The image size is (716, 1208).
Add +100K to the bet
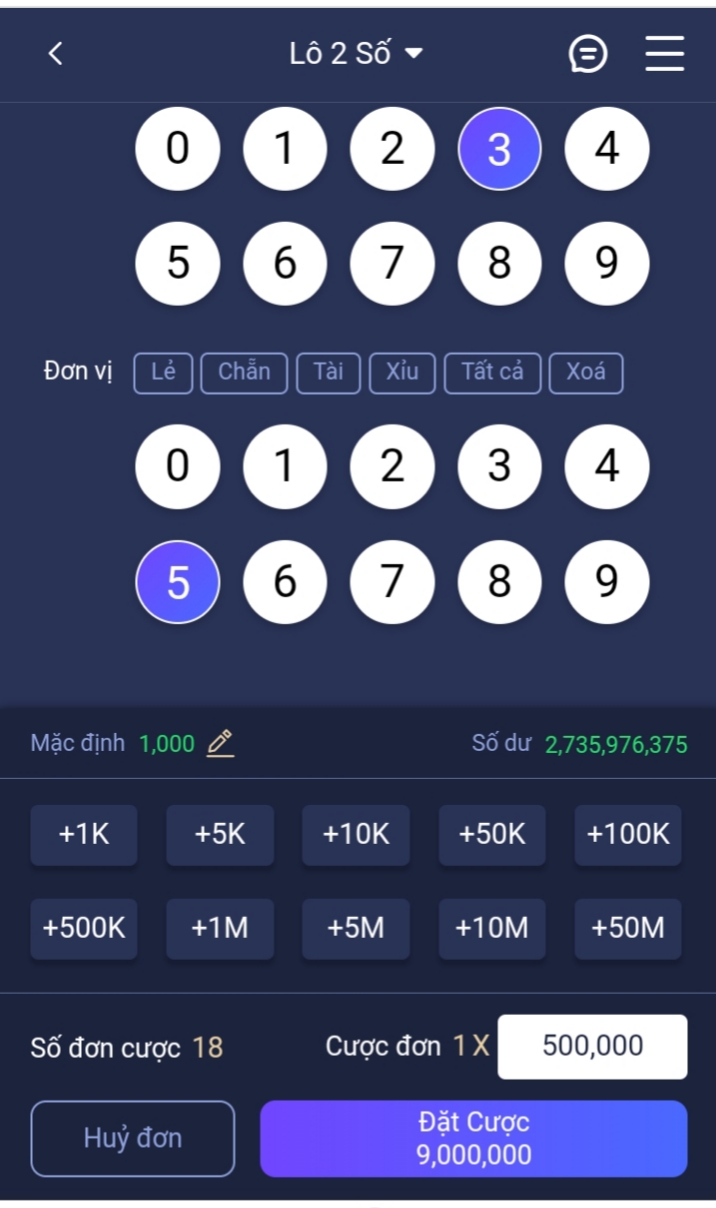[628, 835]
